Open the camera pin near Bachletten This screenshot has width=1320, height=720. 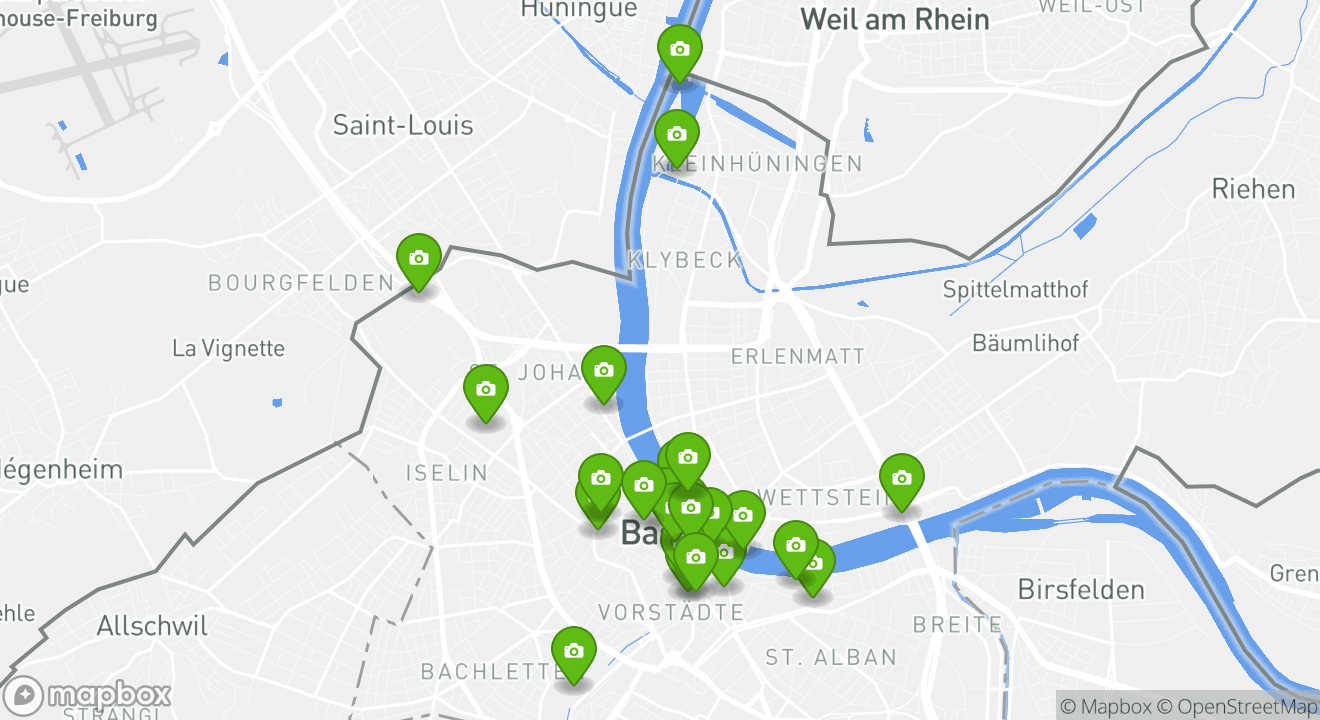tap(573, 651)
